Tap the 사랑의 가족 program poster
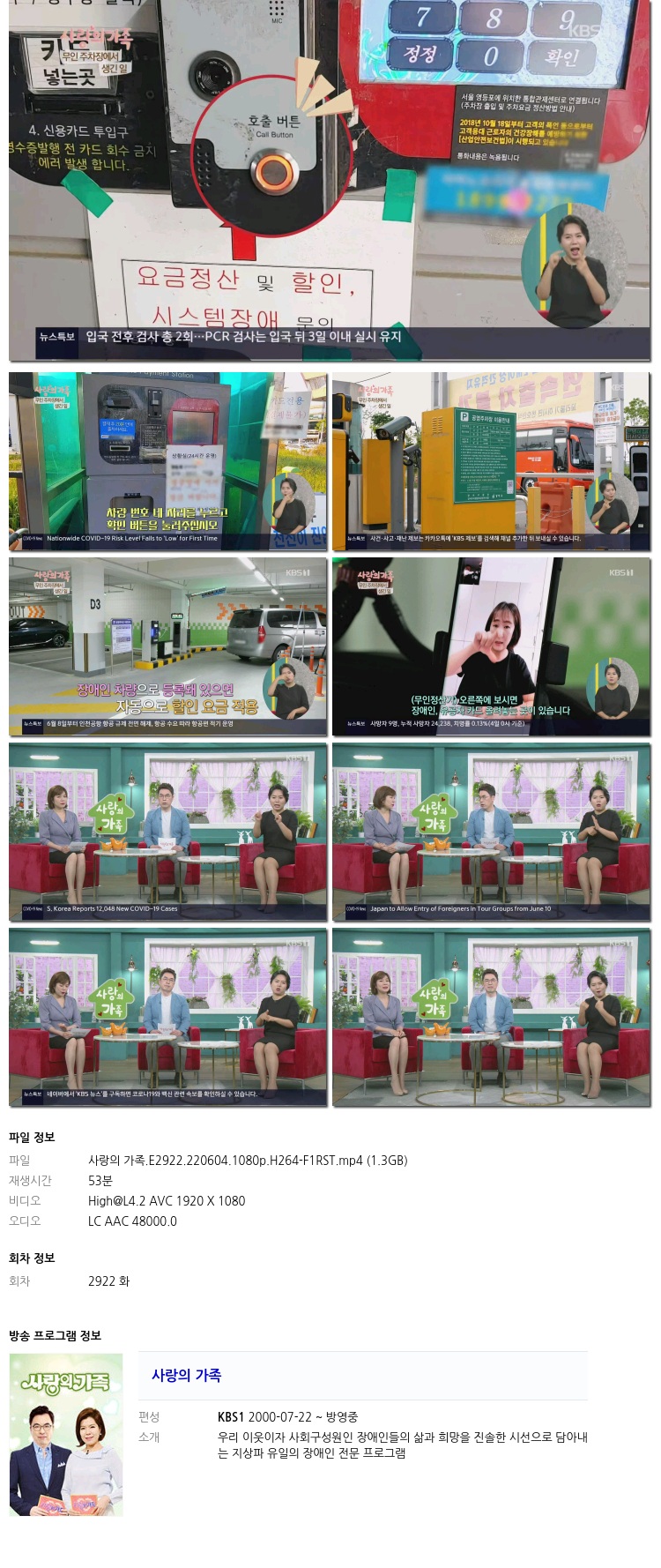Viewport: 661px width, 1568px height. click(66, 1435)
